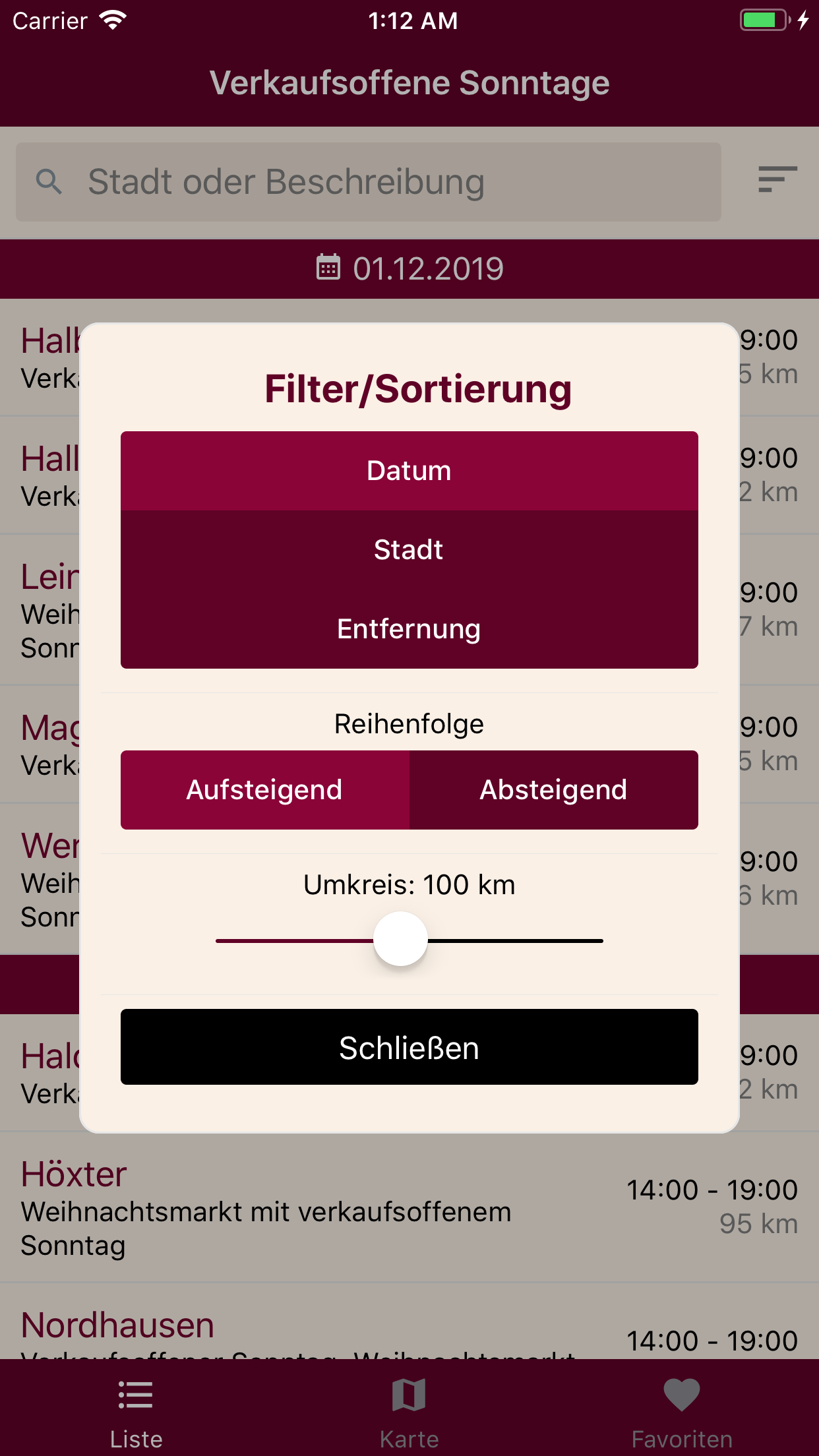Close the filter dialog with Schließen
Viewport: 819px width, 1456px height.
point(409,1047)
